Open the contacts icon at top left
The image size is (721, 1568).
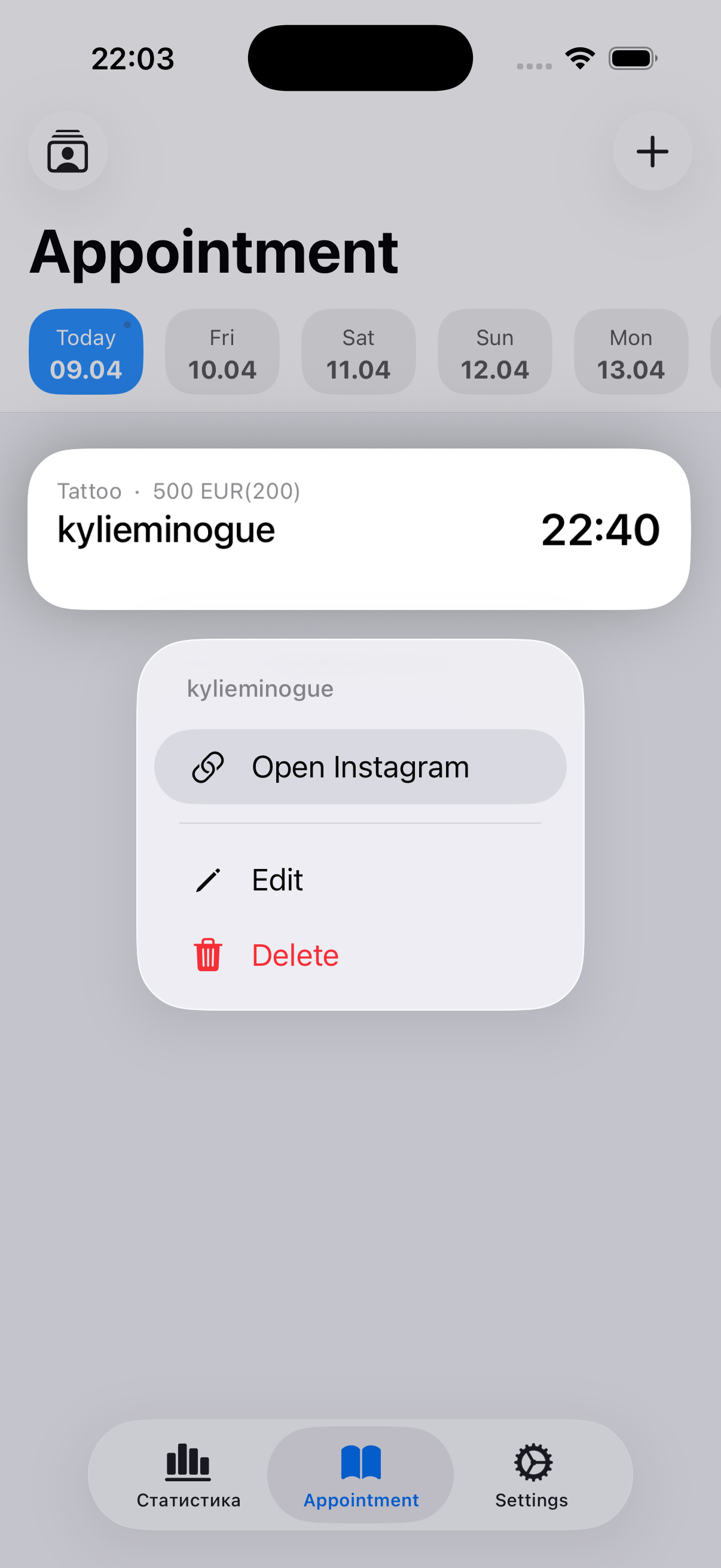click(68, 151)
